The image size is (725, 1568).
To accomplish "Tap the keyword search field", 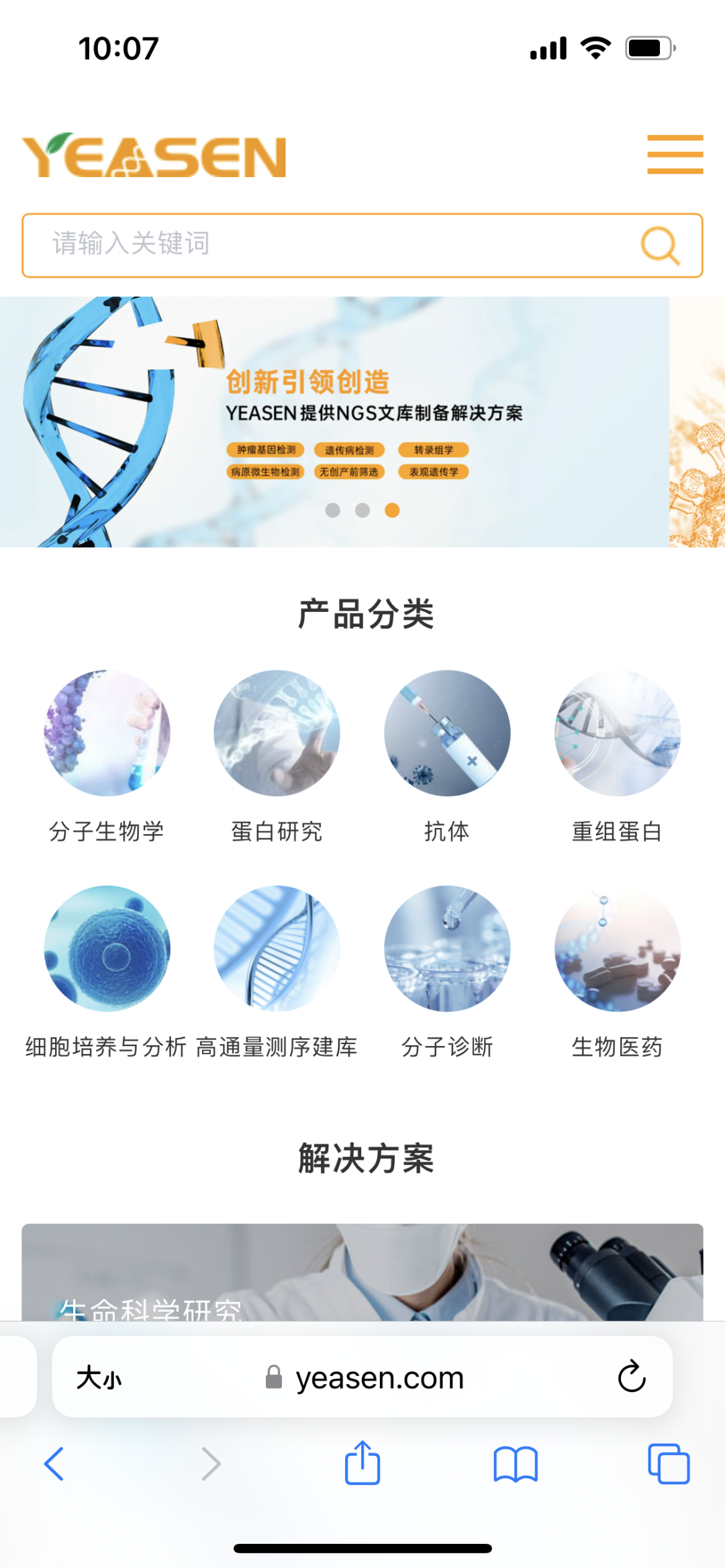I will [362, 245].
